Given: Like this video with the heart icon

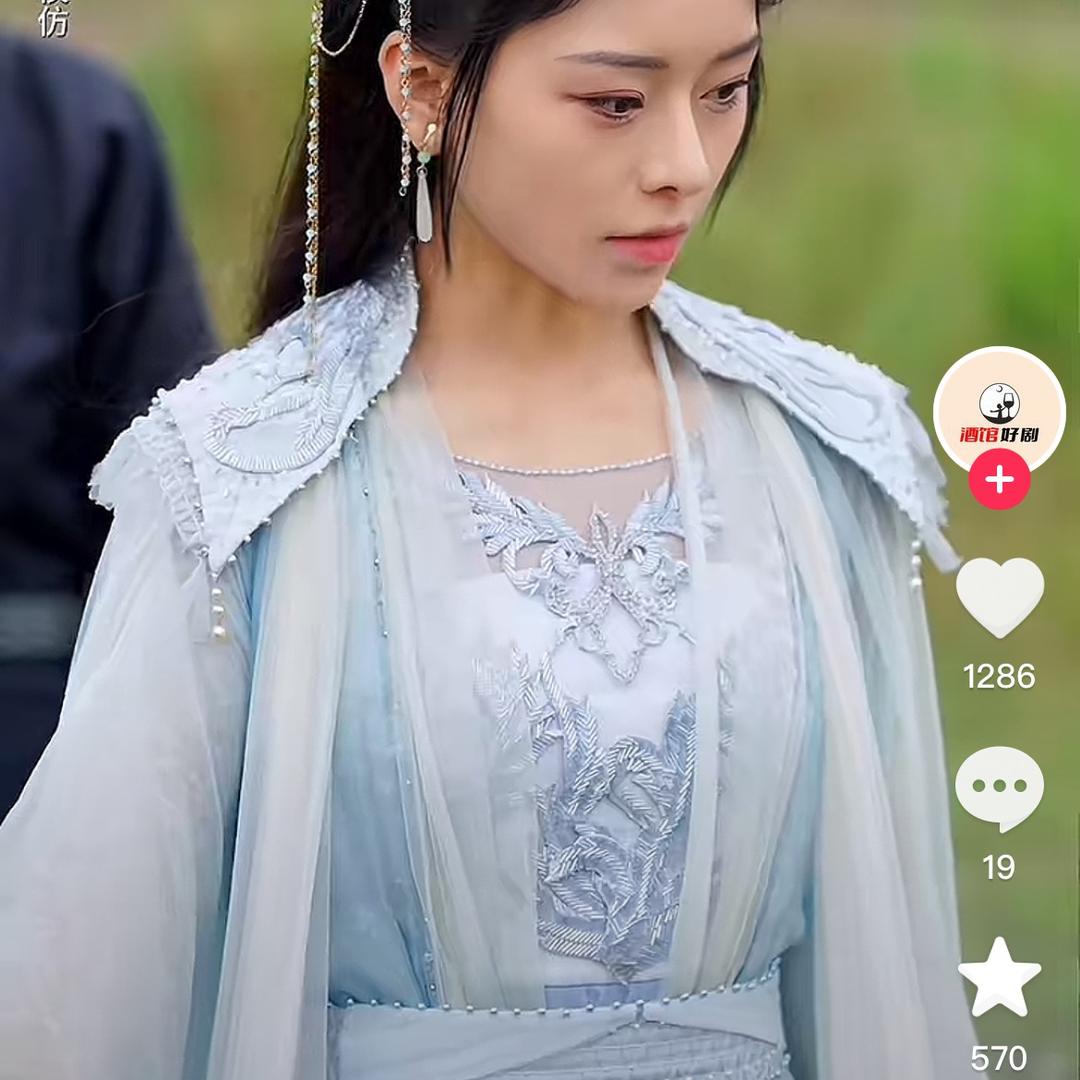Looking at the screenshot, I should pos(999,596).
